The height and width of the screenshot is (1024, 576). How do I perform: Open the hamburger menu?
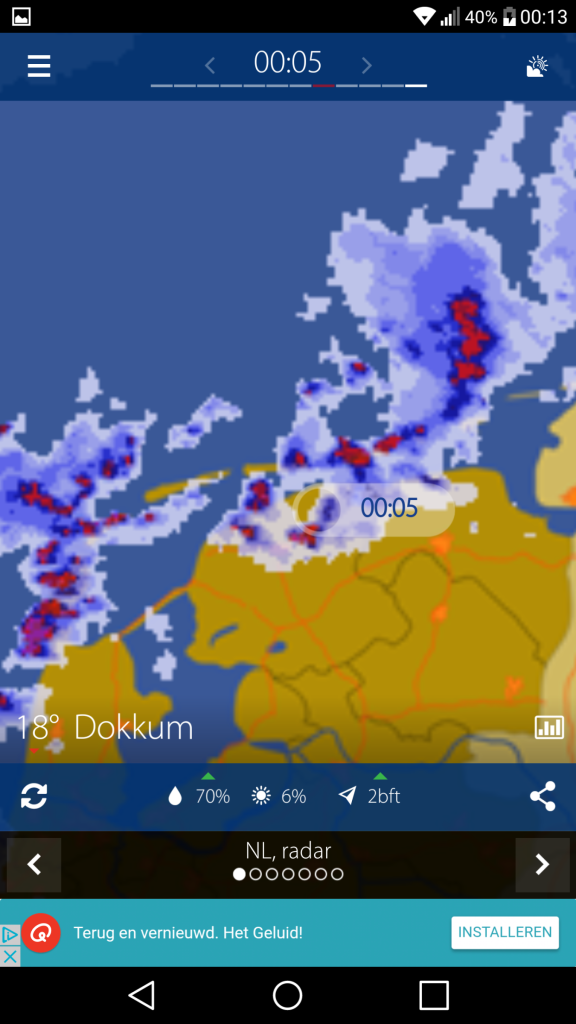pos(39,66)
